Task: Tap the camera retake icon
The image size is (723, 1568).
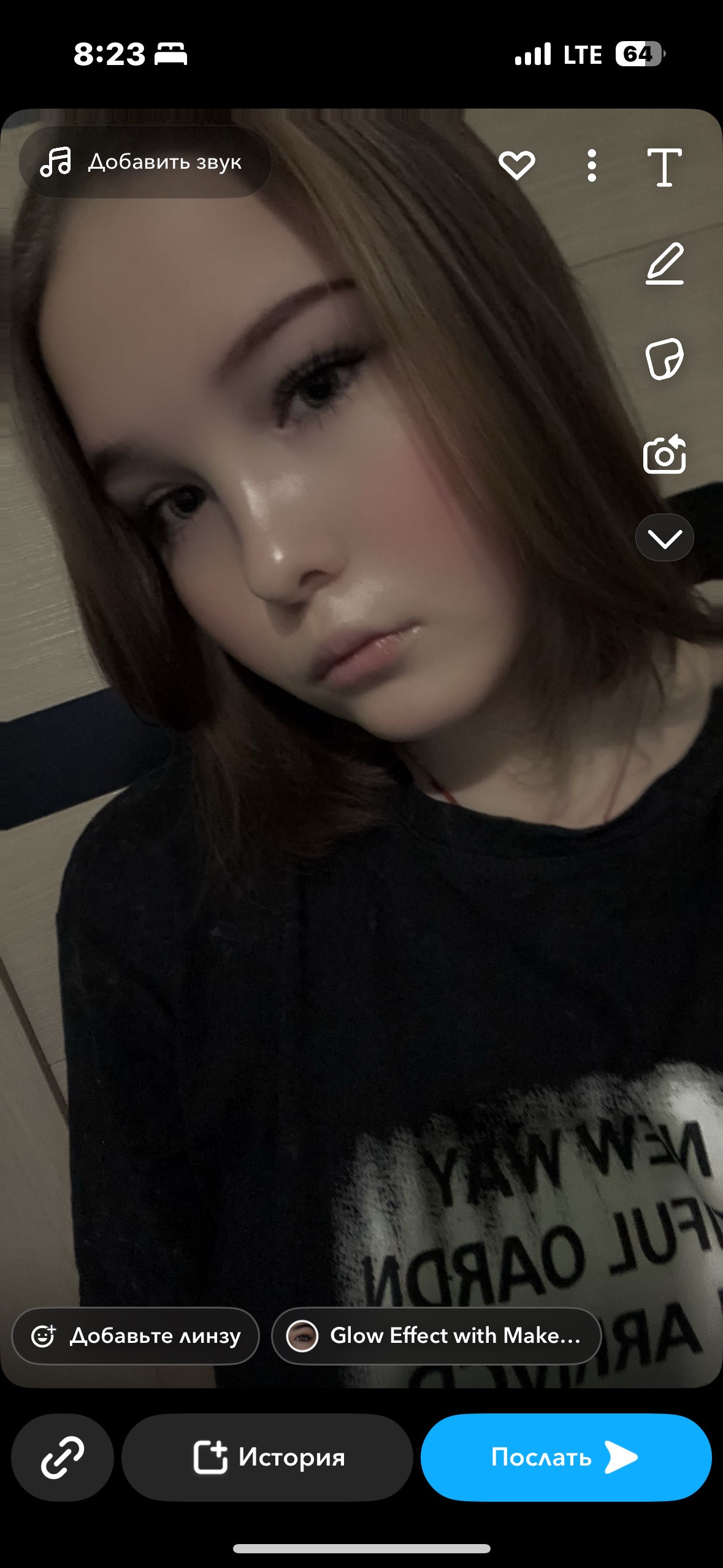Action: 664,455
